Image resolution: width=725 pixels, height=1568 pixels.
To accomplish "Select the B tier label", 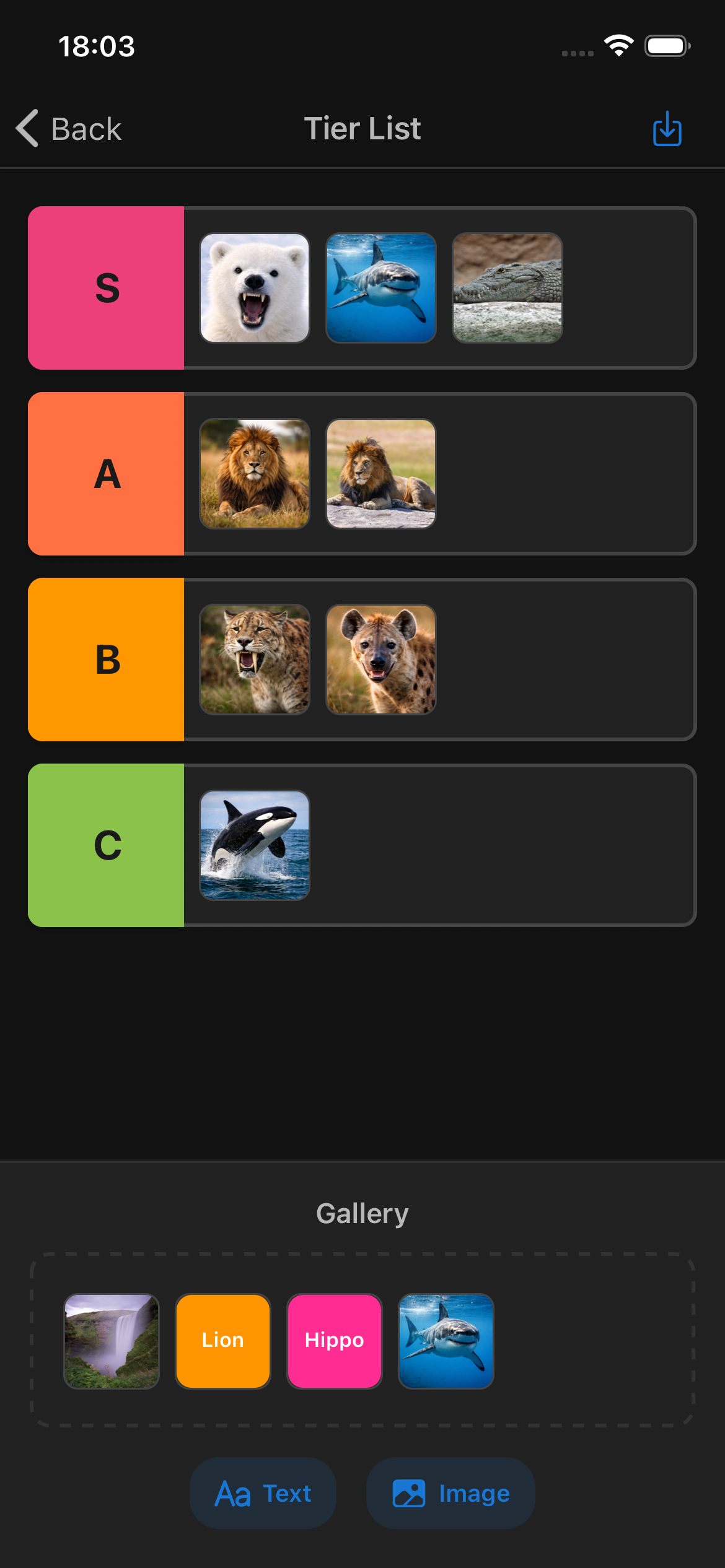I will (x=107, y=660).
